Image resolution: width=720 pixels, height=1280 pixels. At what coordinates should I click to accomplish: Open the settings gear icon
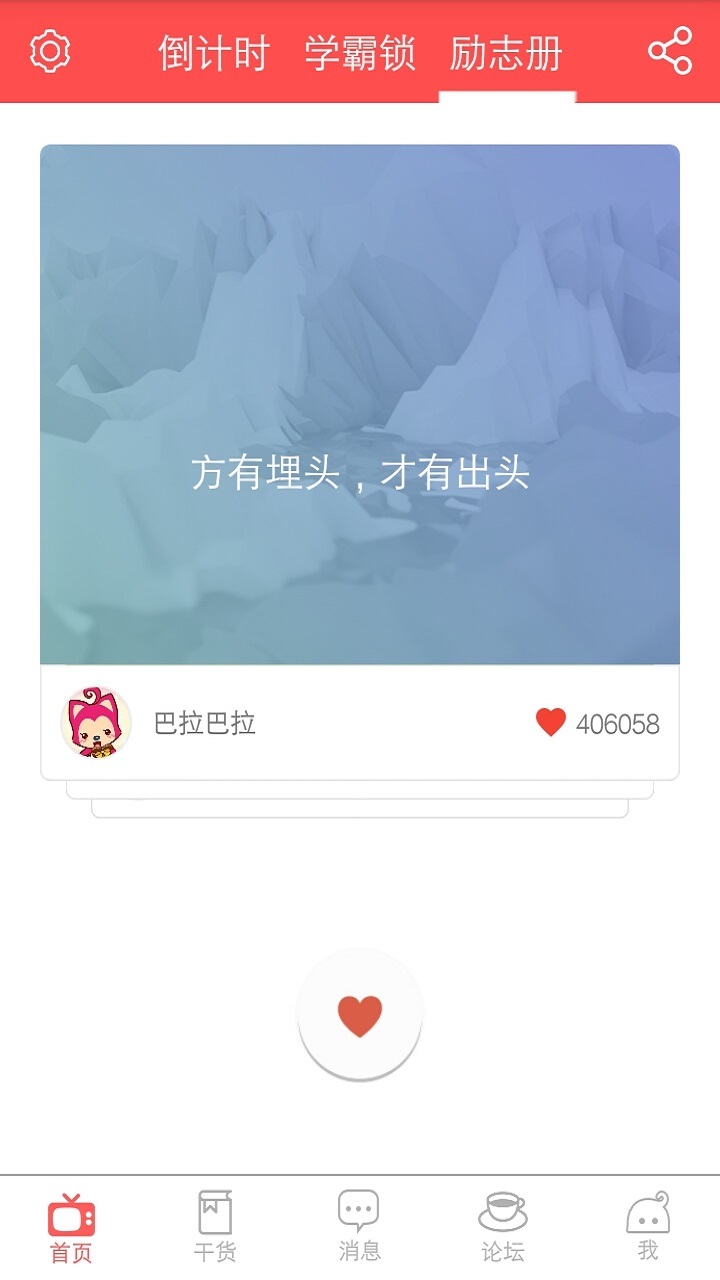coord(49,51)
